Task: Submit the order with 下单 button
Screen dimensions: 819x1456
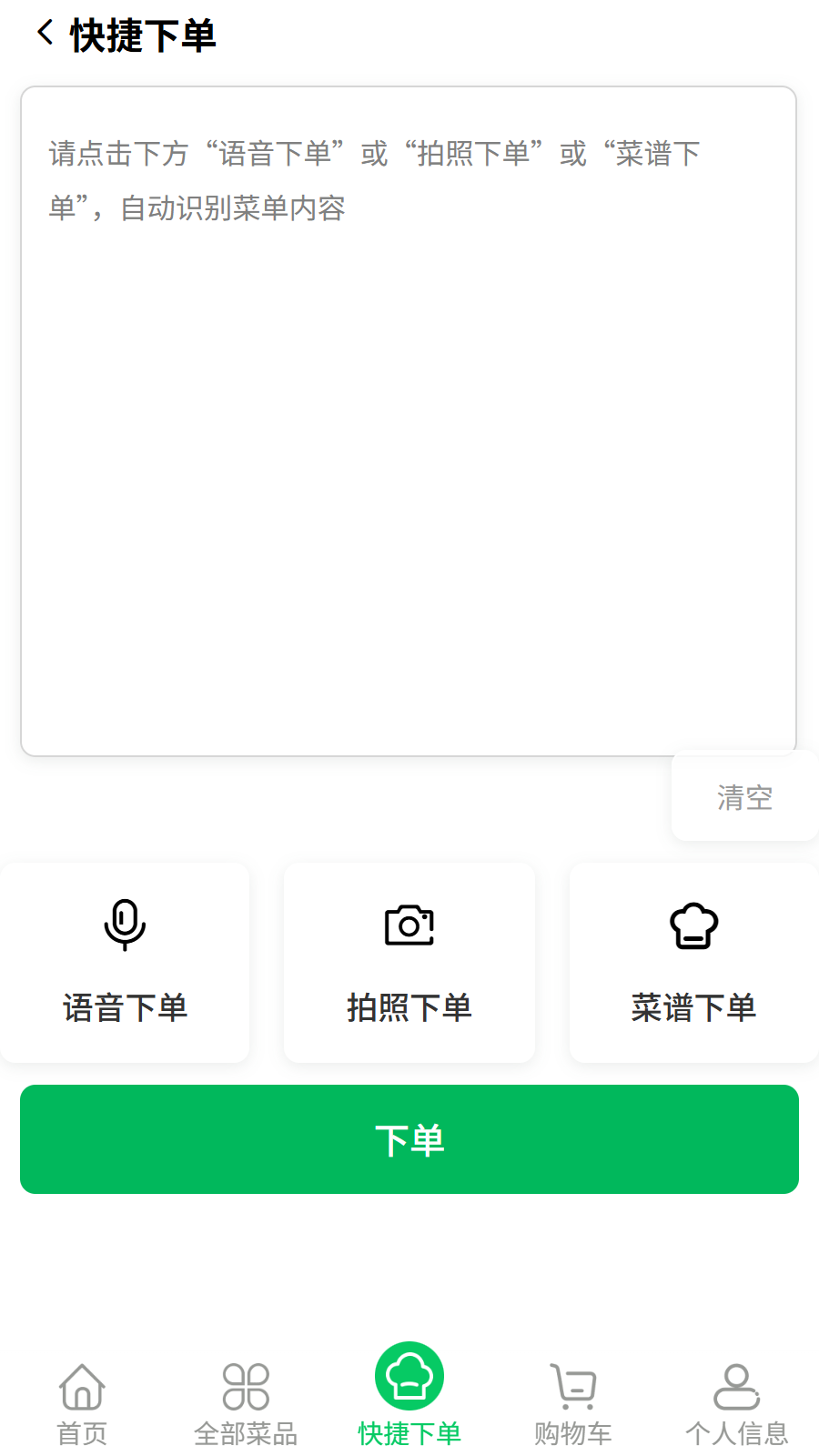Action: pyautogui.click(x=409, y=1138)
